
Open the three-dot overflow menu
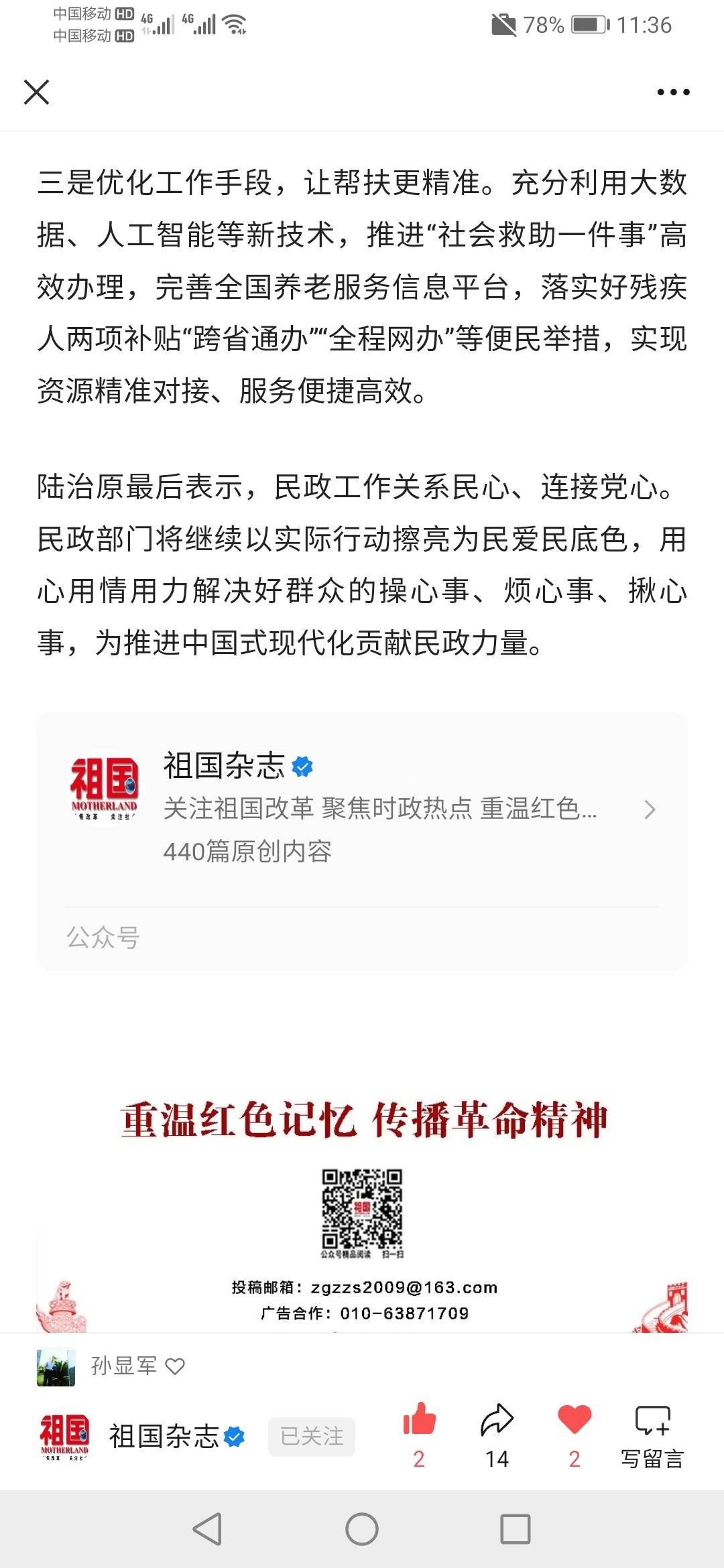coord(673,92)
